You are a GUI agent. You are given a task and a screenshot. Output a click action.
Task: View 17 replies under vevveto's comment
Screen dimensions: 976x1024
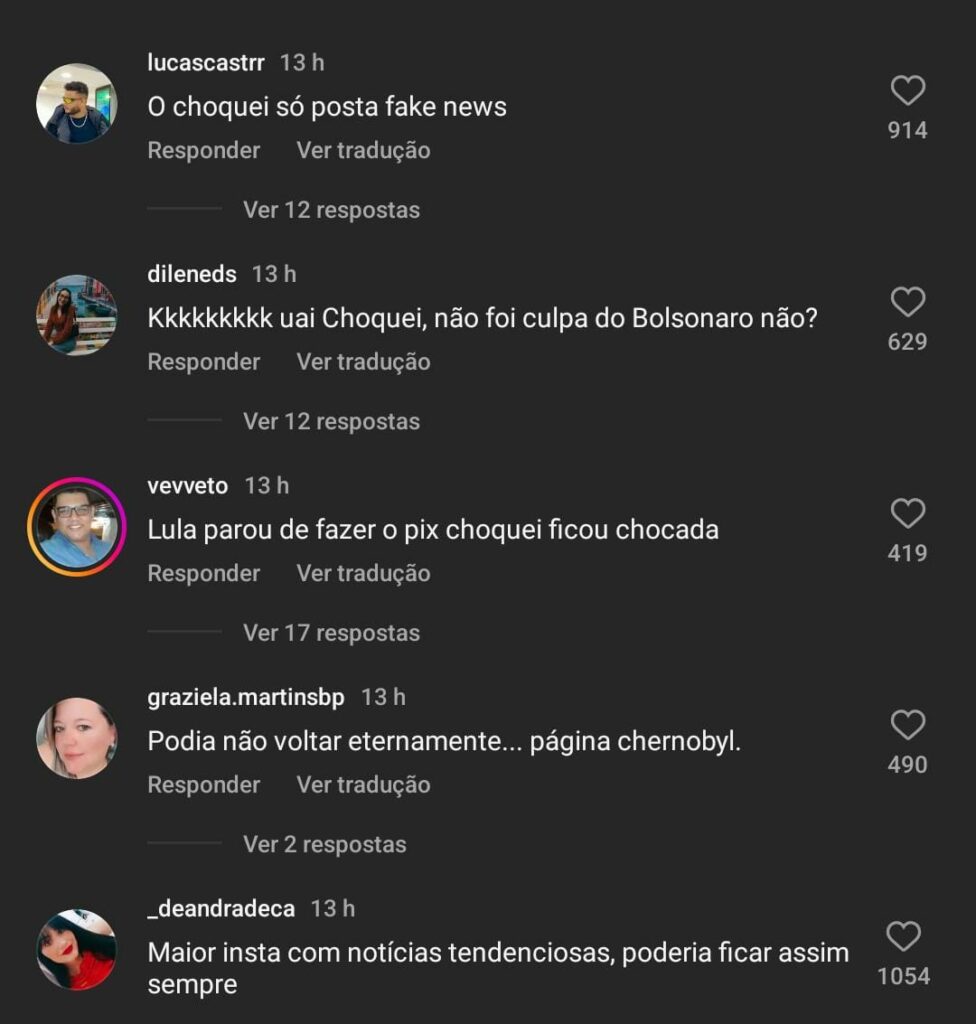pos(331,633)
